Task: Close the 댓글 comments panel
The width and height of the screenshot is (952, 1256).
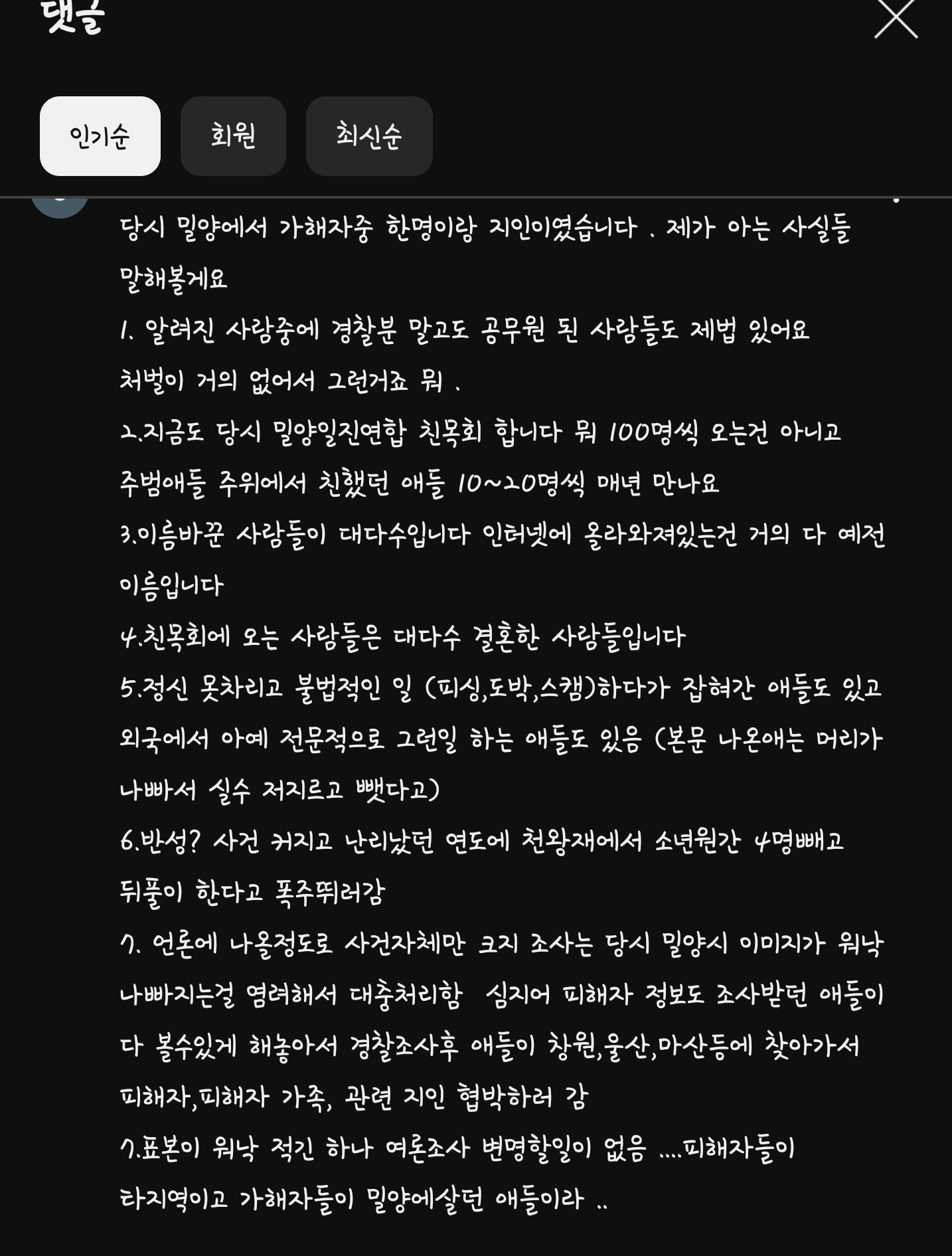Action: (896, 19)
